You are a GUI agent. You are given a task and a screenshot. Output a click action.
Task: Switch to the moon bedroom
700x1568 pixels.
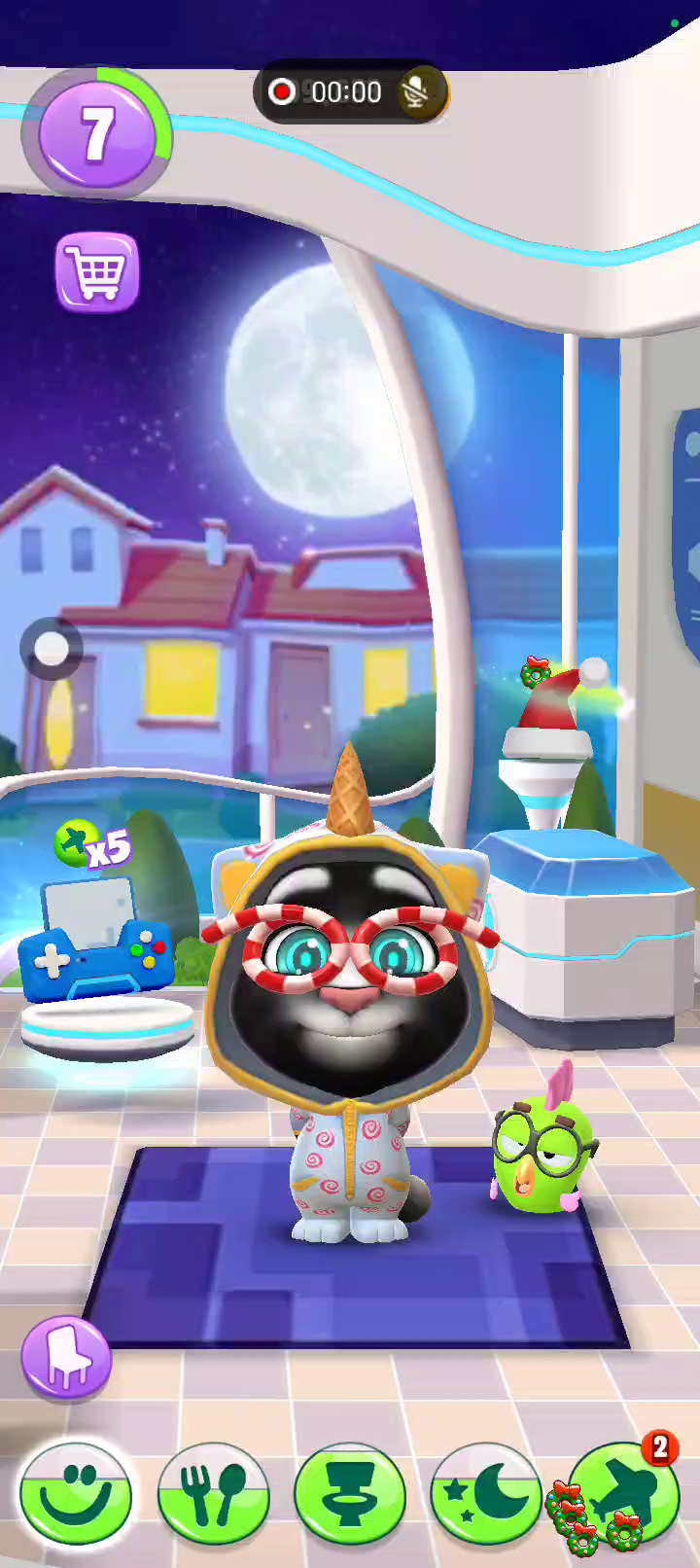pos(485,1494)
